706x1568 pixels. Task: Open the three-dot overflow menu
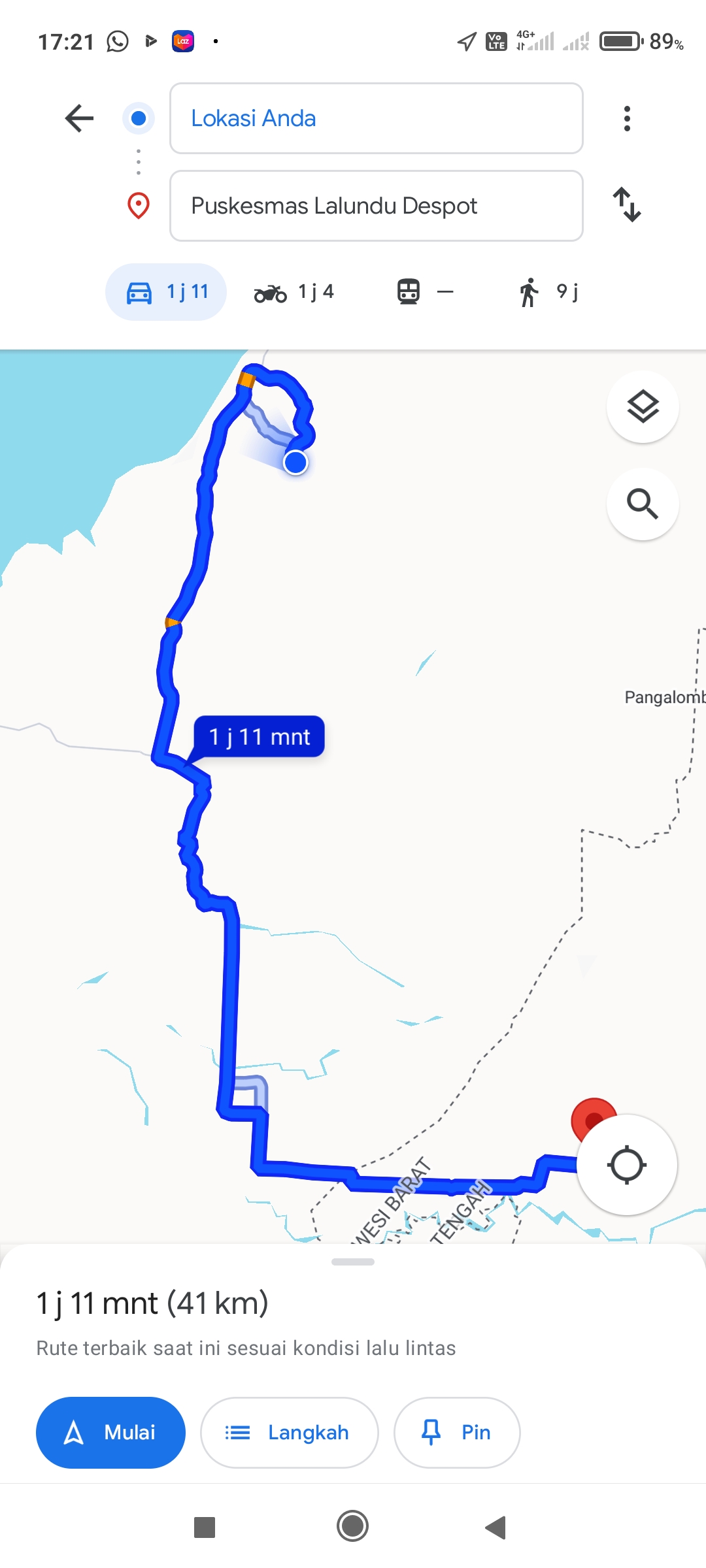[x=627, y=118]
